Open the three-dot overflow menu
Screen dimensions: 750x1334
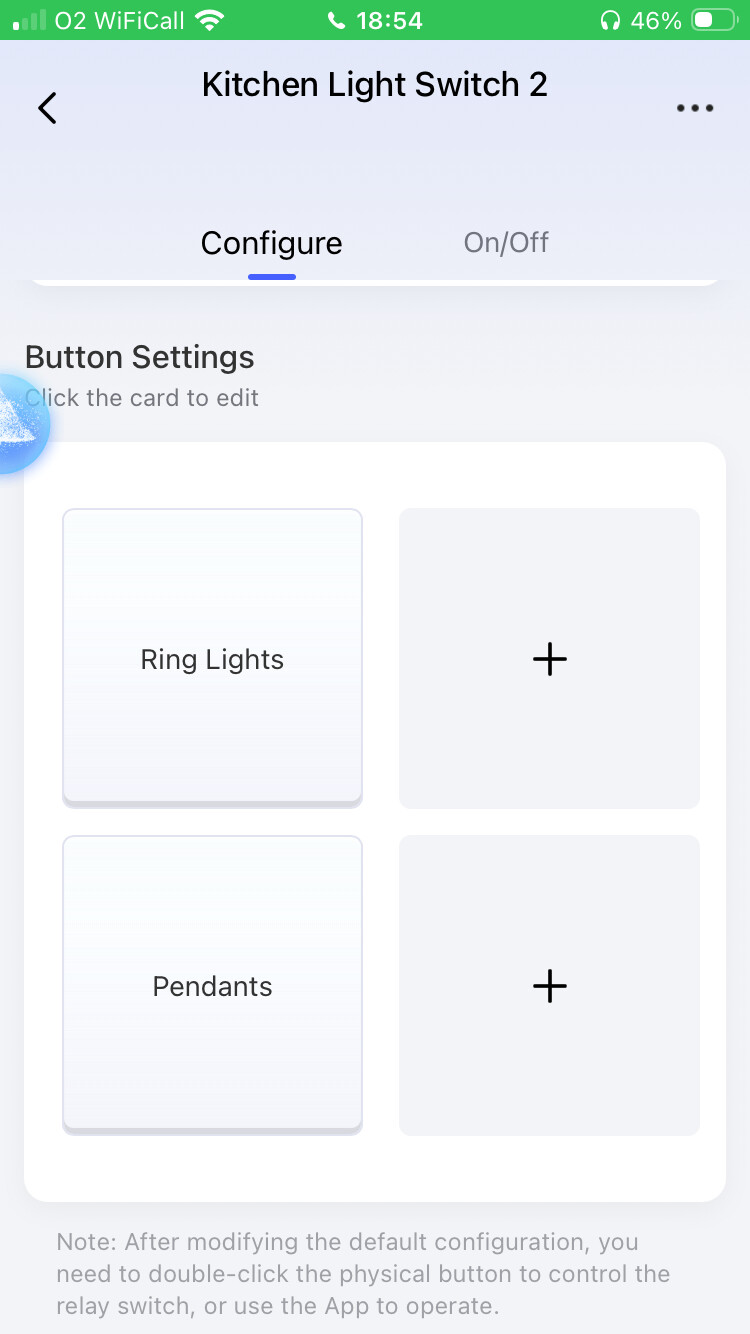pyautogui.click(x=694, y=108)
